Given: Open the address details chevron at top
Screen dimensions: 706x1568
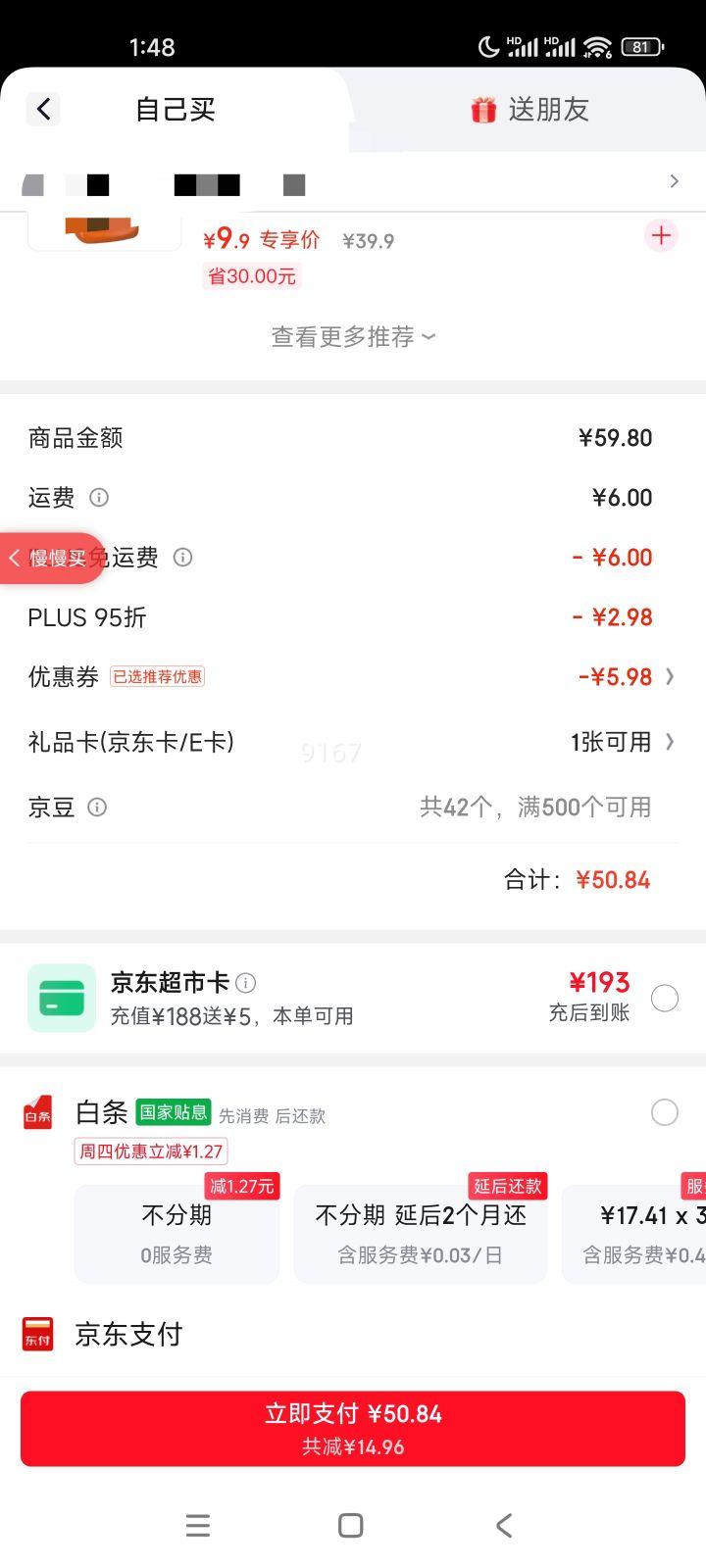Looking at the screenshot, I should (674, 181).
